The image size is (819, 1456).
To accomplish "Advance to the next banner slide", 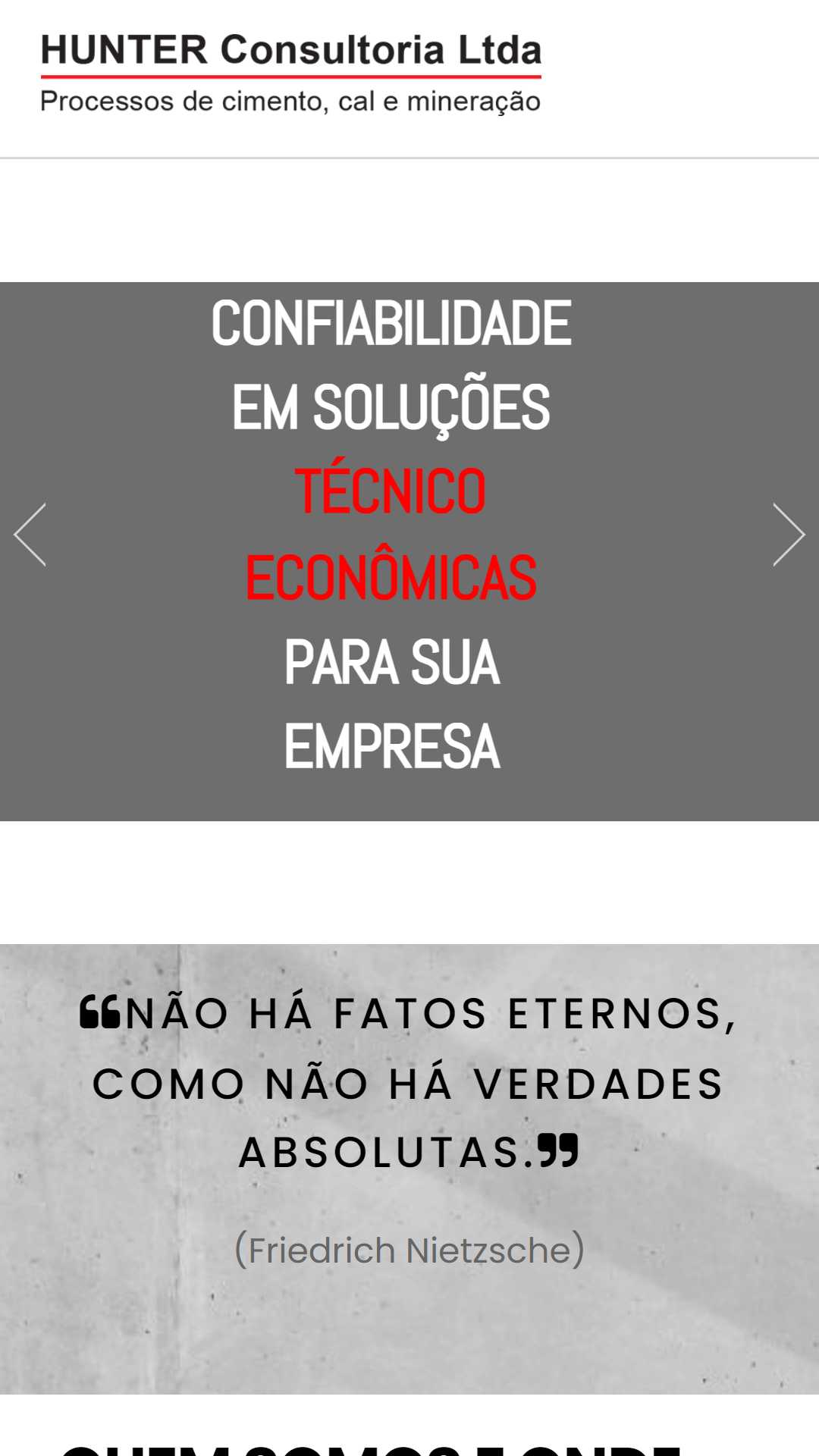I will click(789, 535).
